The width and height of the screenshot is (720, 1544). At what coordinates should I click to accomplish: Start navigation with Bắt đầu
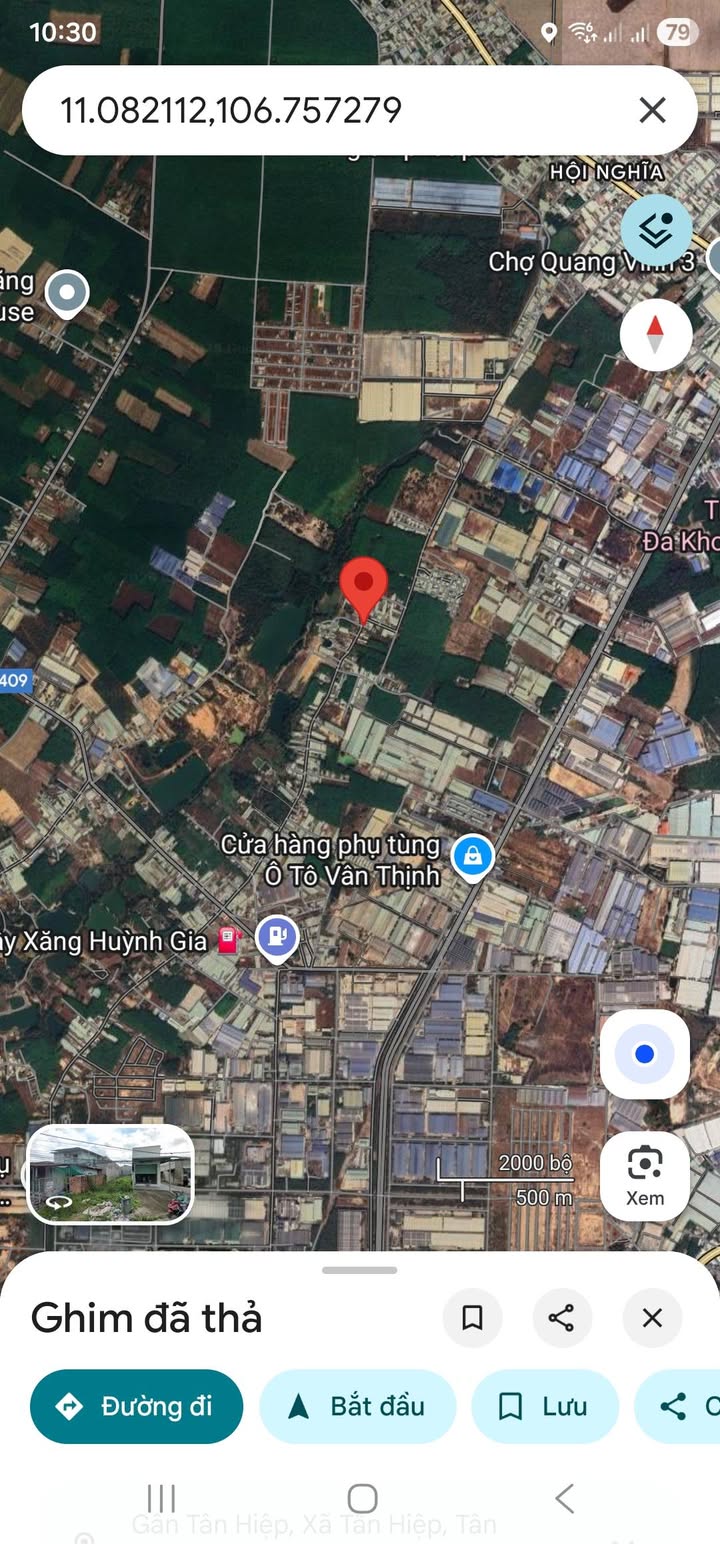point(357,1406)
